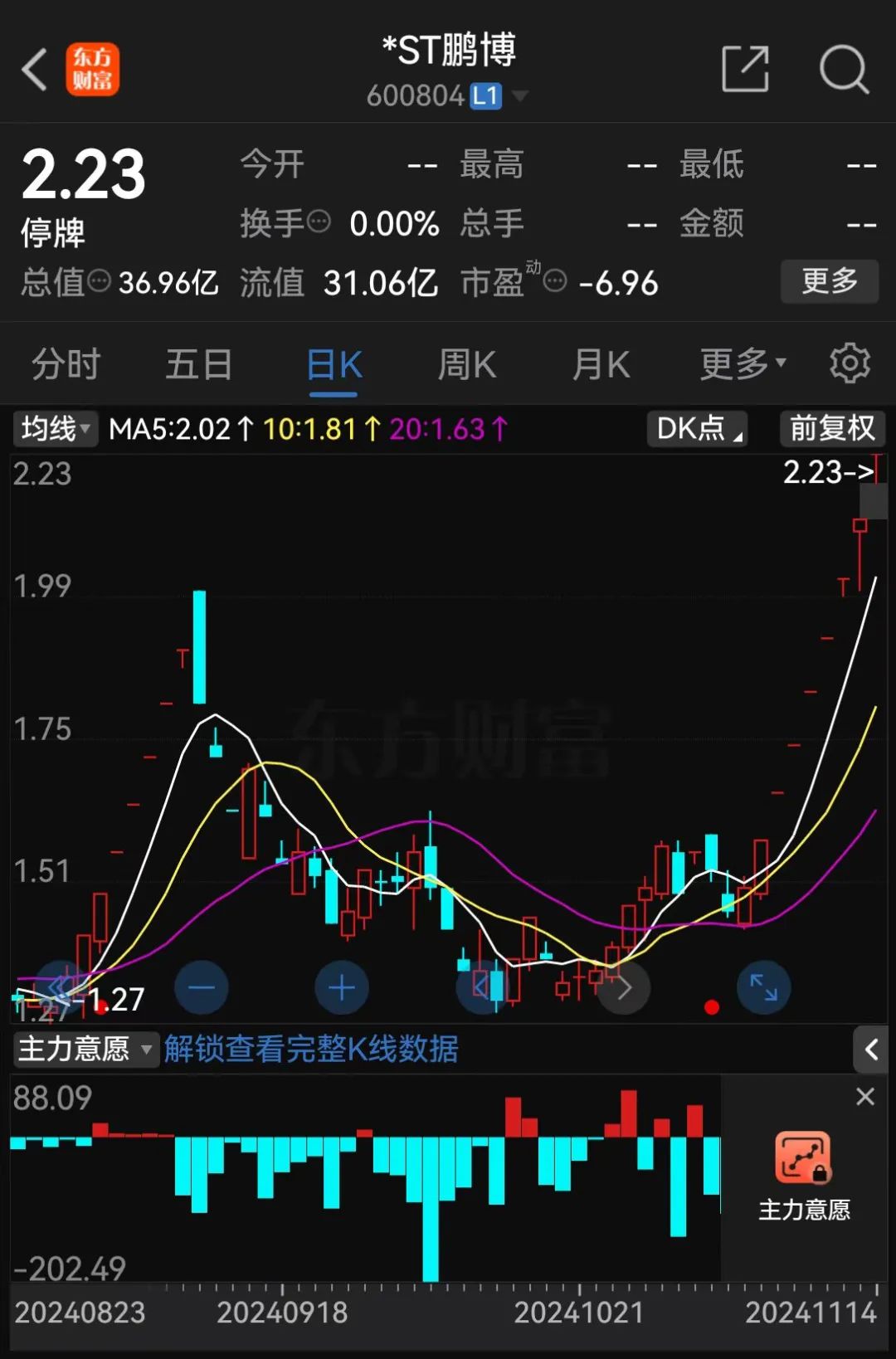Viewport: 896px width, 1359px height.
Task: Tap the 东方财富 app logo
Action: coord(94,70)
